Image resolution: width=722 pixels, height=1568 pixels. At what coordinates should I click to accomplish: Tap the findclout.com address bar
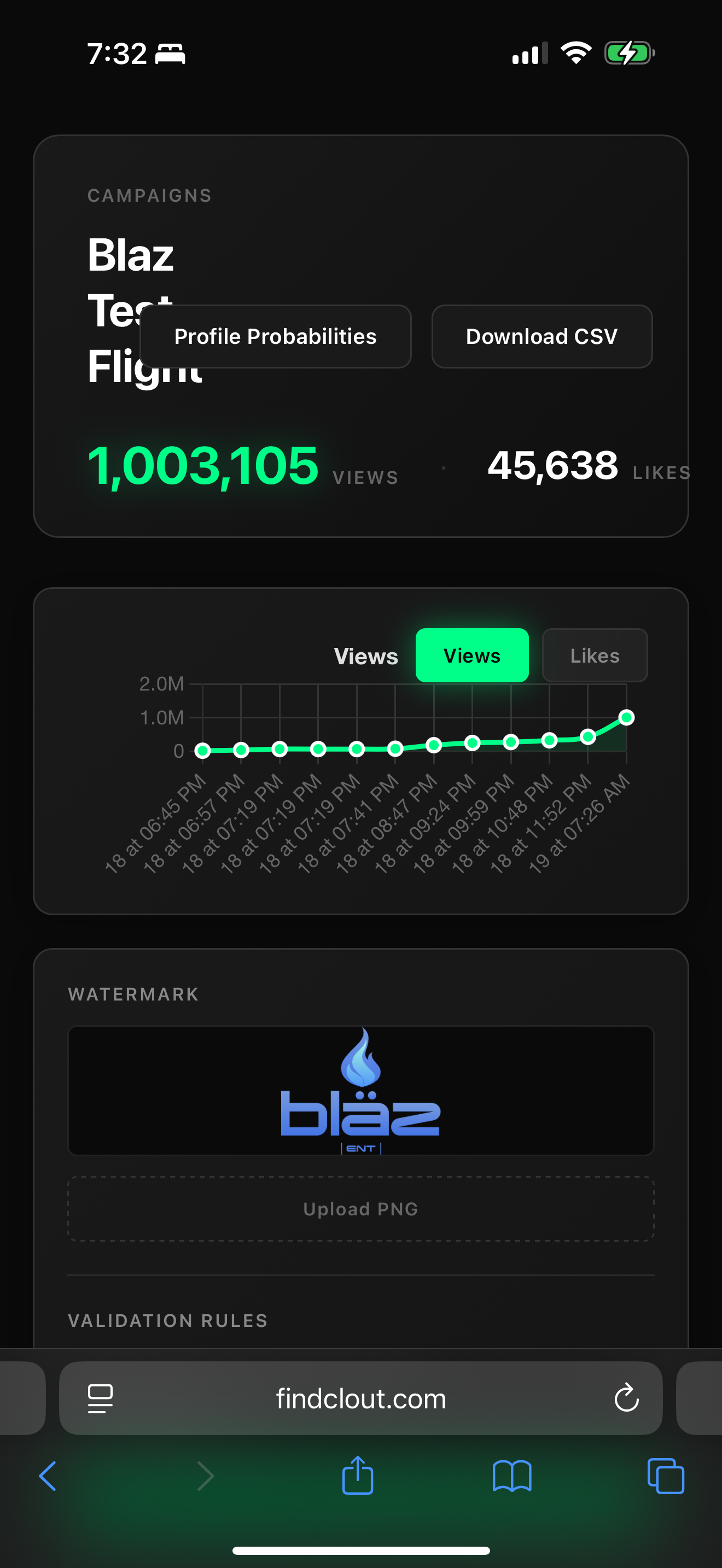(360, 1399)
